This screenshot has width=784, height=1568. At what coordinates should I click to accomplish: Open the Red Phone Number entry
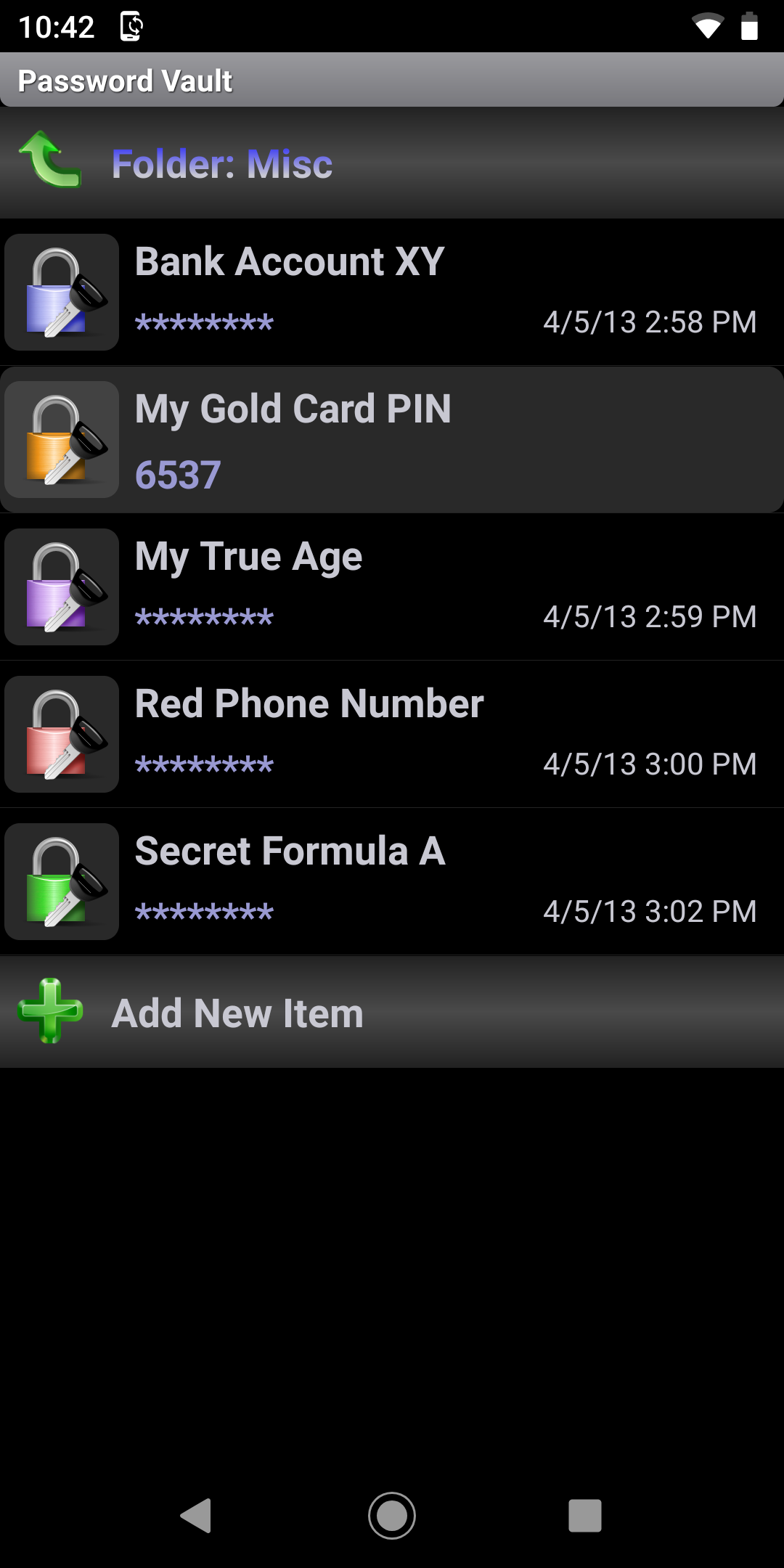[x=392, y=734]
